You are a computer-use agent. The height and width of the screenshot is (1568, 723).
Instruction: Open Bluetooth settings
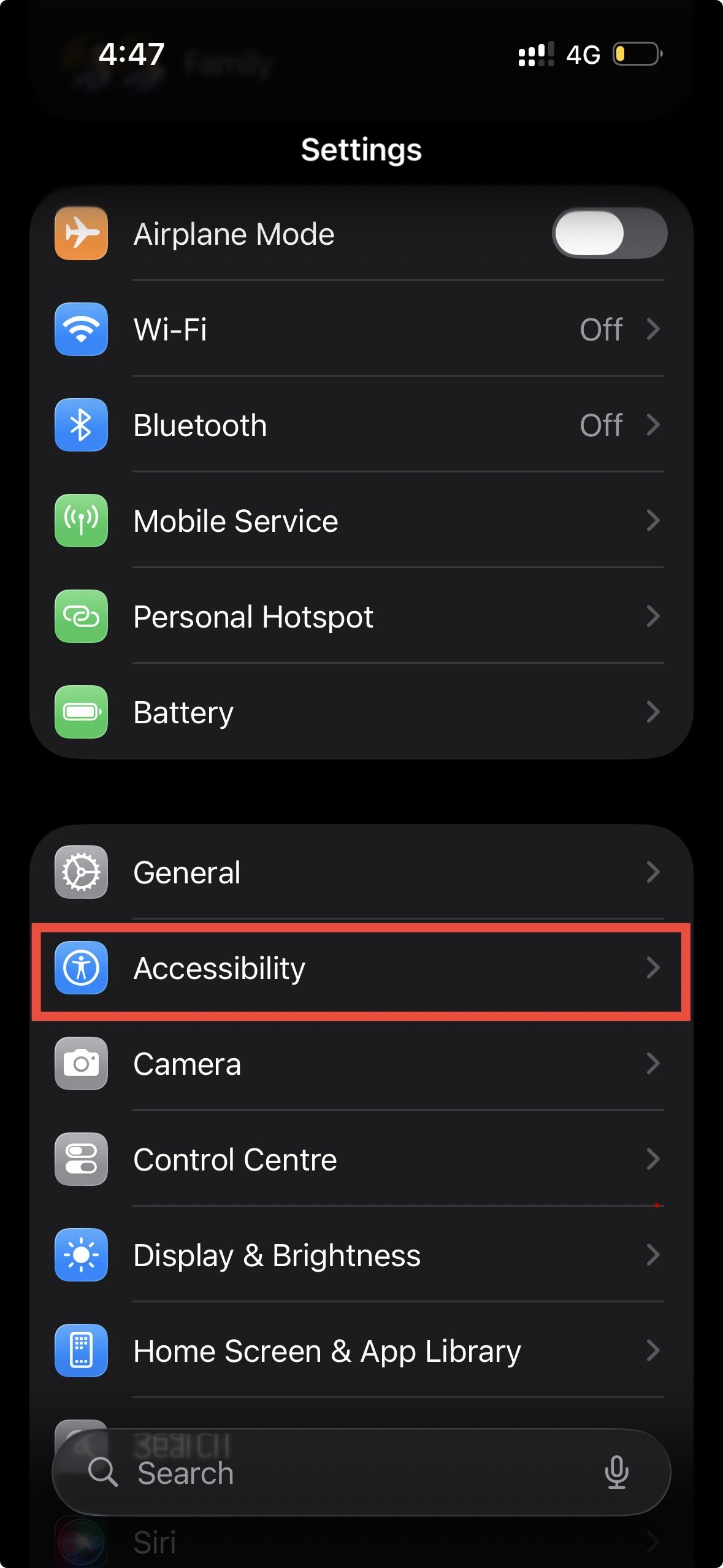pos(361,425)
